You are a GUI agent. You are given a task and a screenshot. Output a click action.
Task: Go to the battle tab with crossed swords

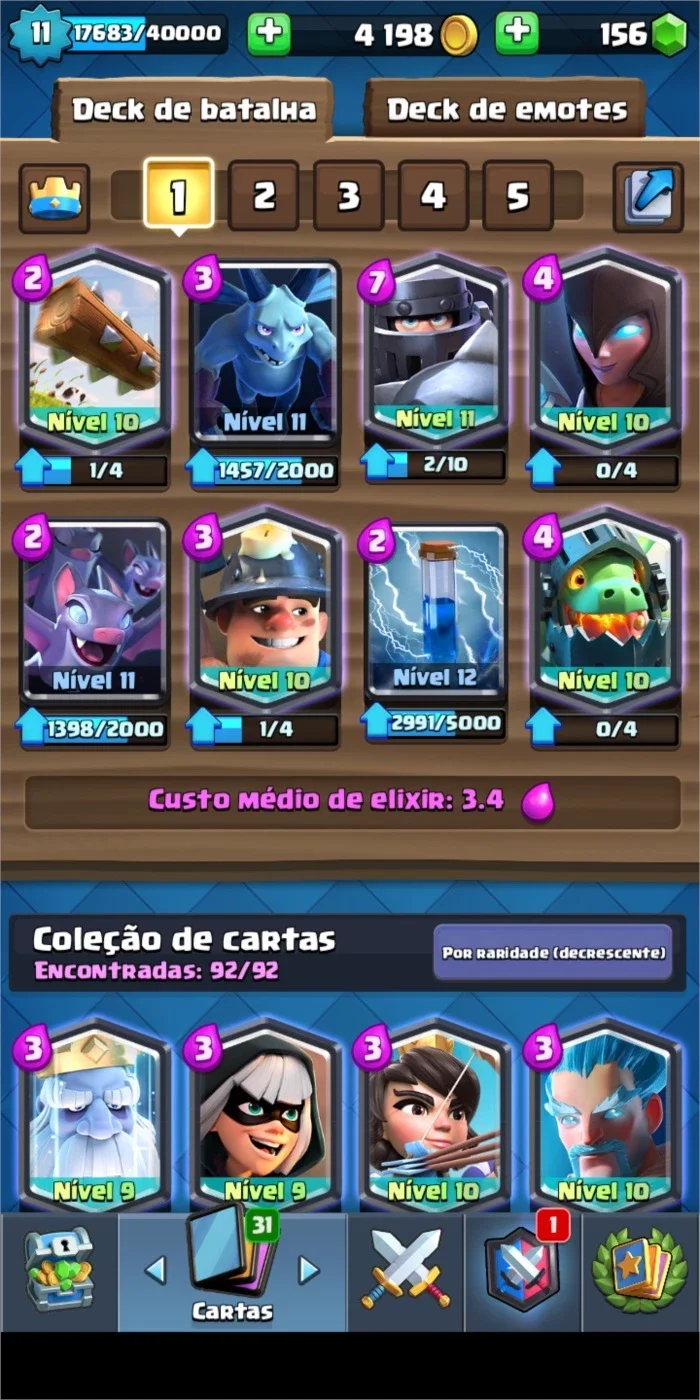[x=405, y=1271]
